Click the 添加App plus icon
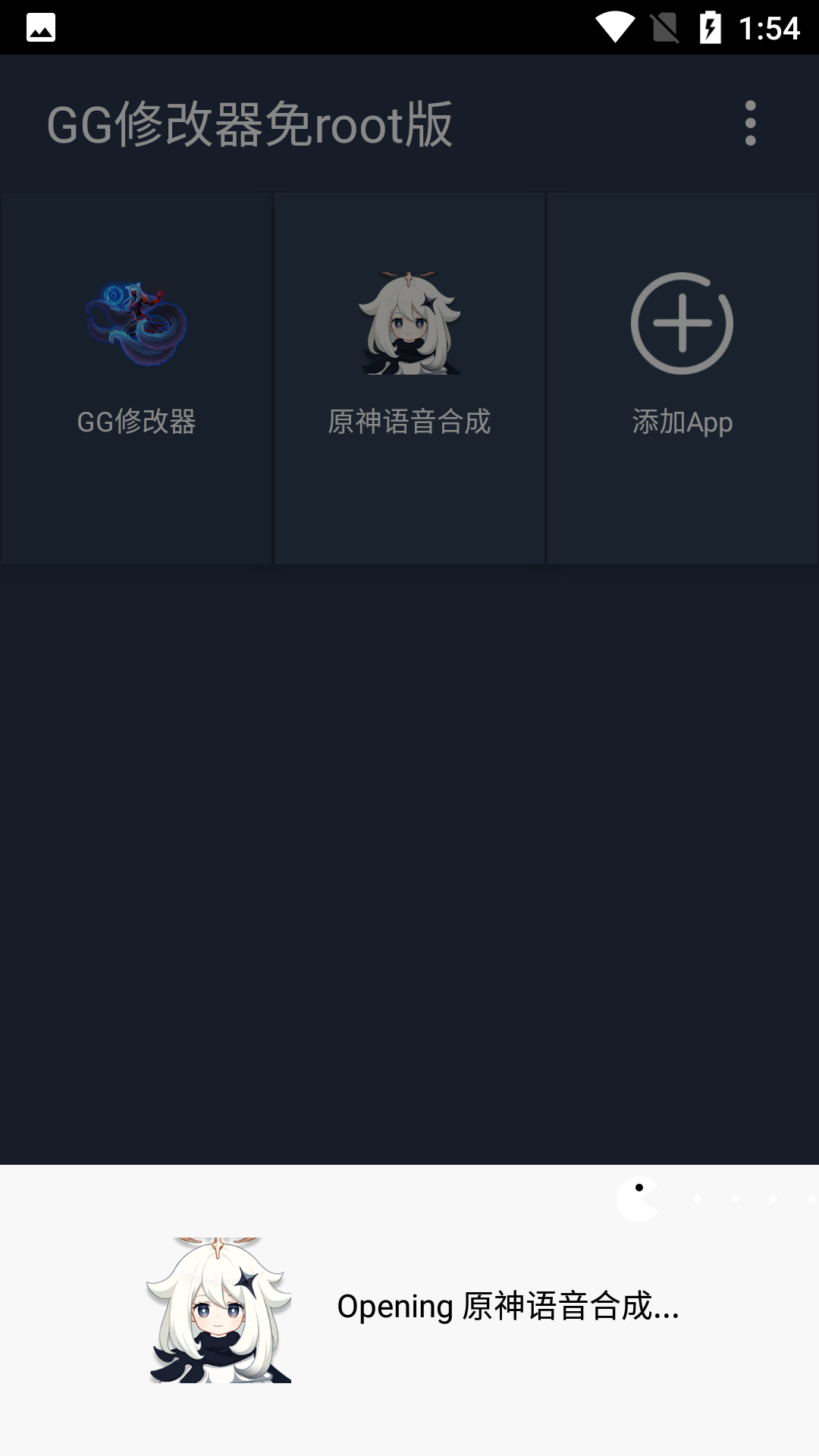This screenshot has height=1456, width=819. pyautogui.click(x=681, y=322)
